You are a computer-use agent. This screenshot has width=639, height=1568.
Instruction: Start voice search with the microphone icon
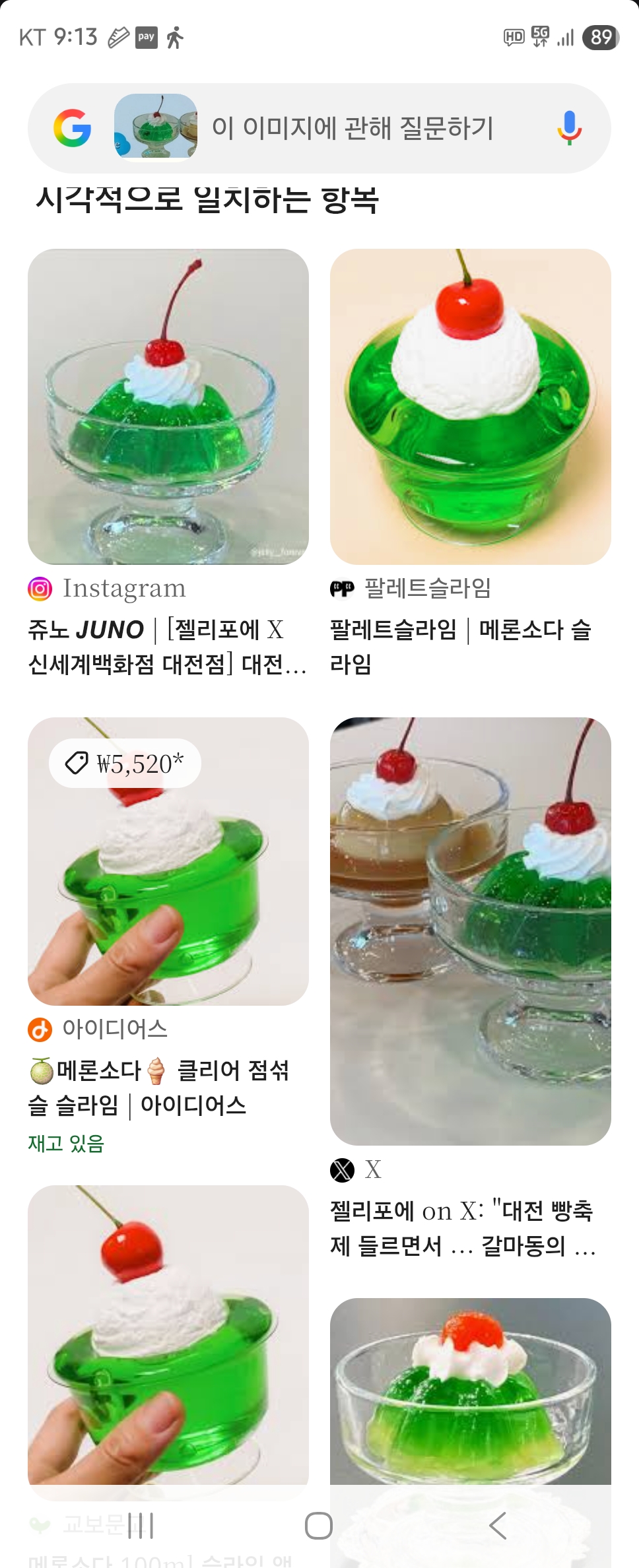[x=569, y=128]
